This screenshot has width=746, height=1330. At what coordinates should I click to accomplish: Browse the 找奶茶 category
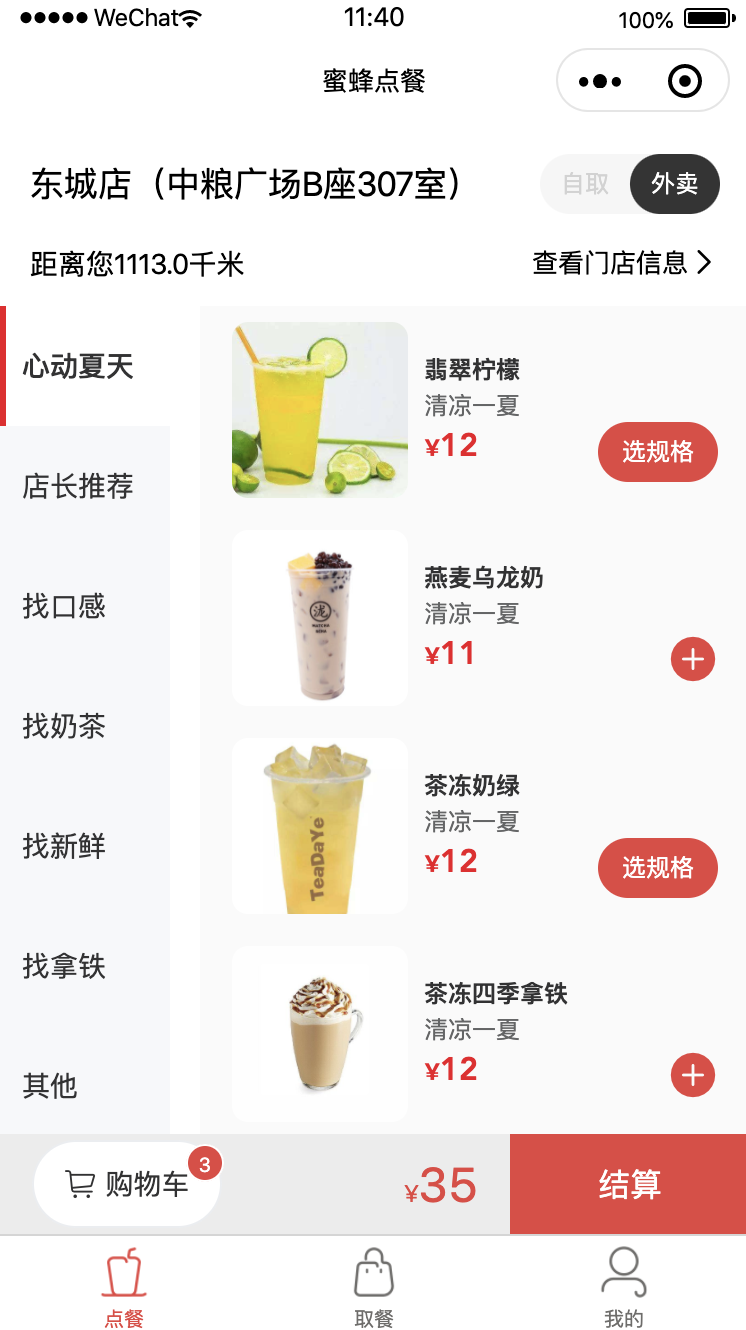click(x=64, y=726)
